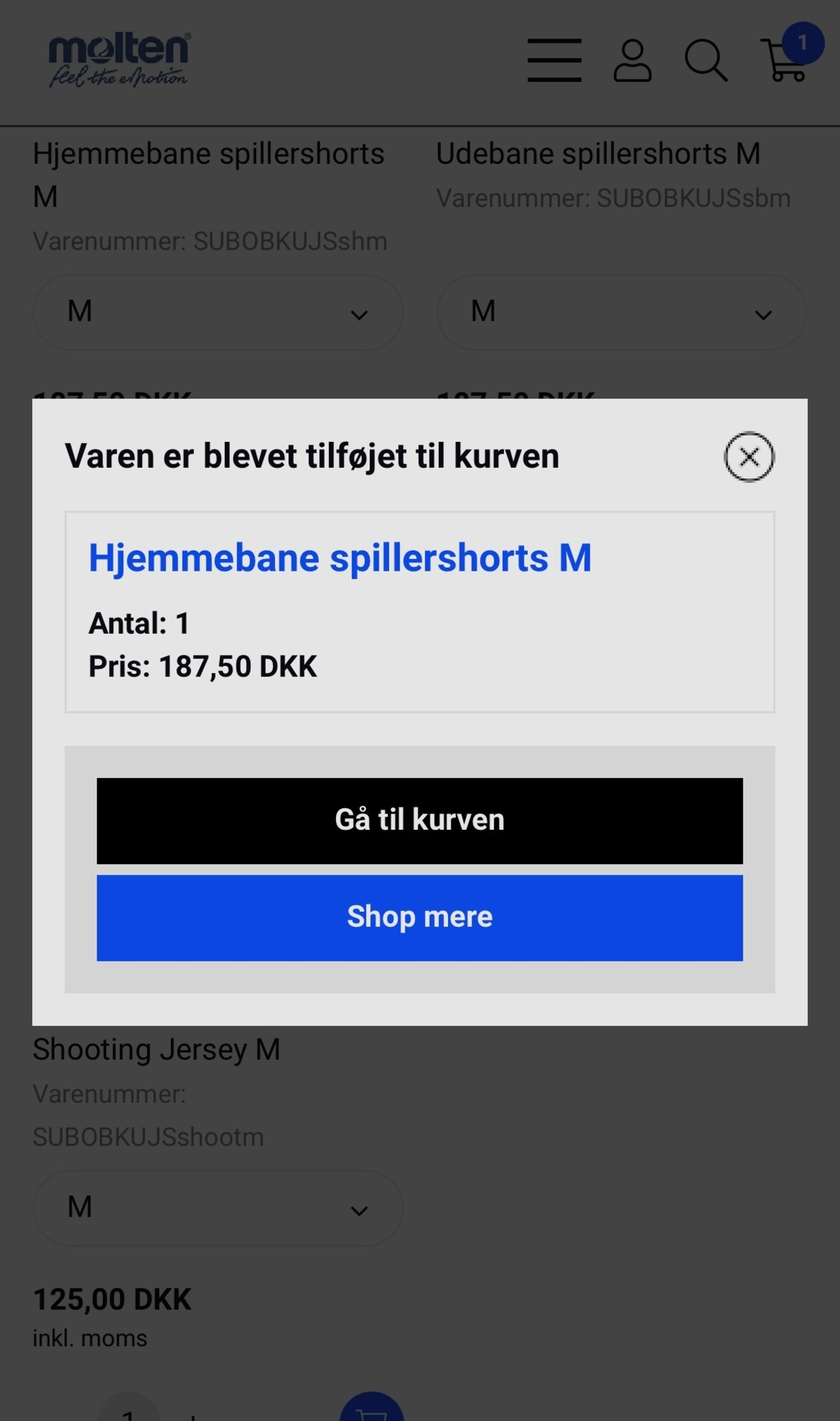Expand size dropdown for Udebane spillershorts
The width and height of the screenshot is (840, 1421).
coord(621,312)
